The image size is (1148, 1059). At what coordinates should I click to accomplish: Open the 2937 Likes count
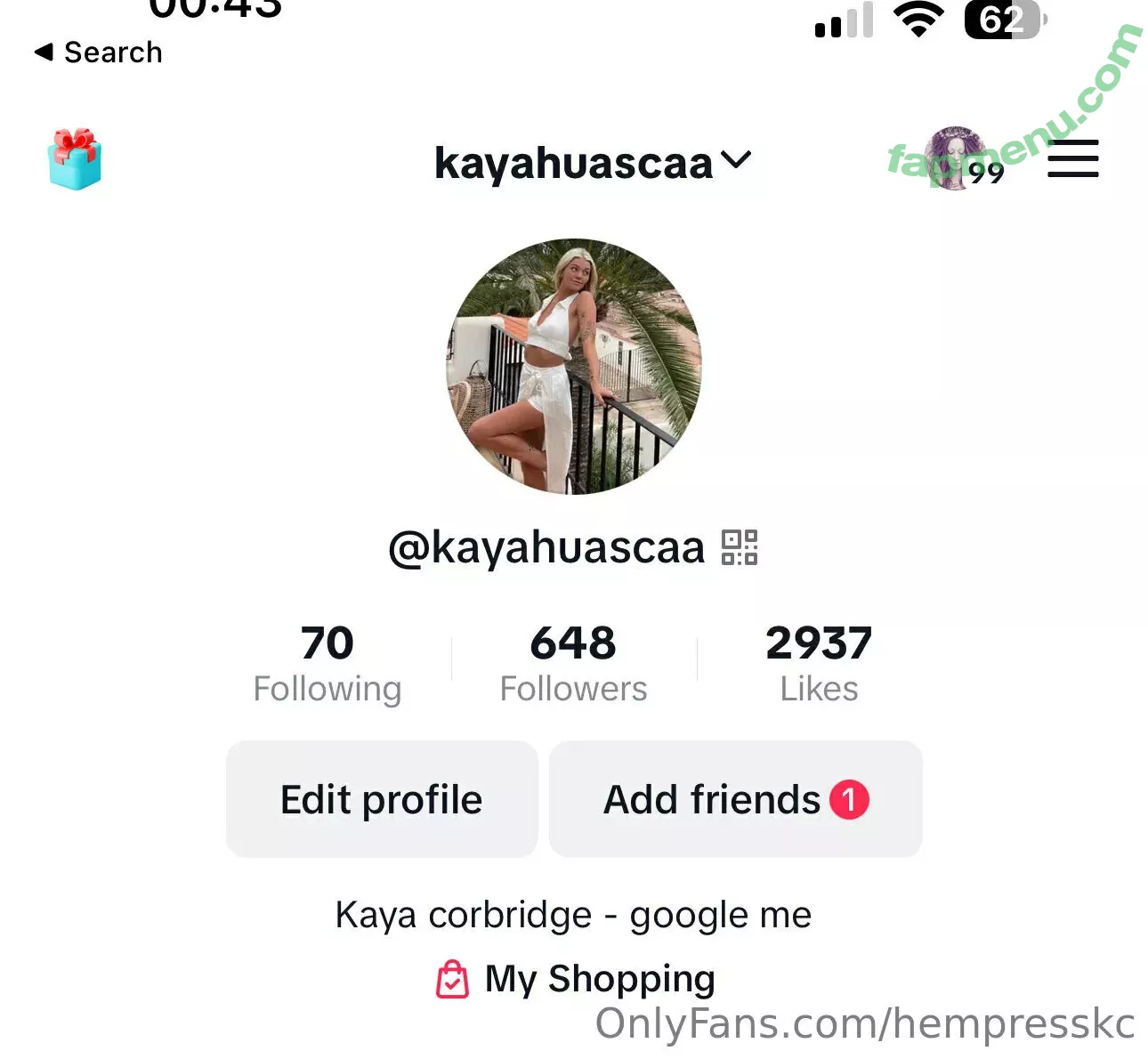pyautogui.click(x=819, y=664)
